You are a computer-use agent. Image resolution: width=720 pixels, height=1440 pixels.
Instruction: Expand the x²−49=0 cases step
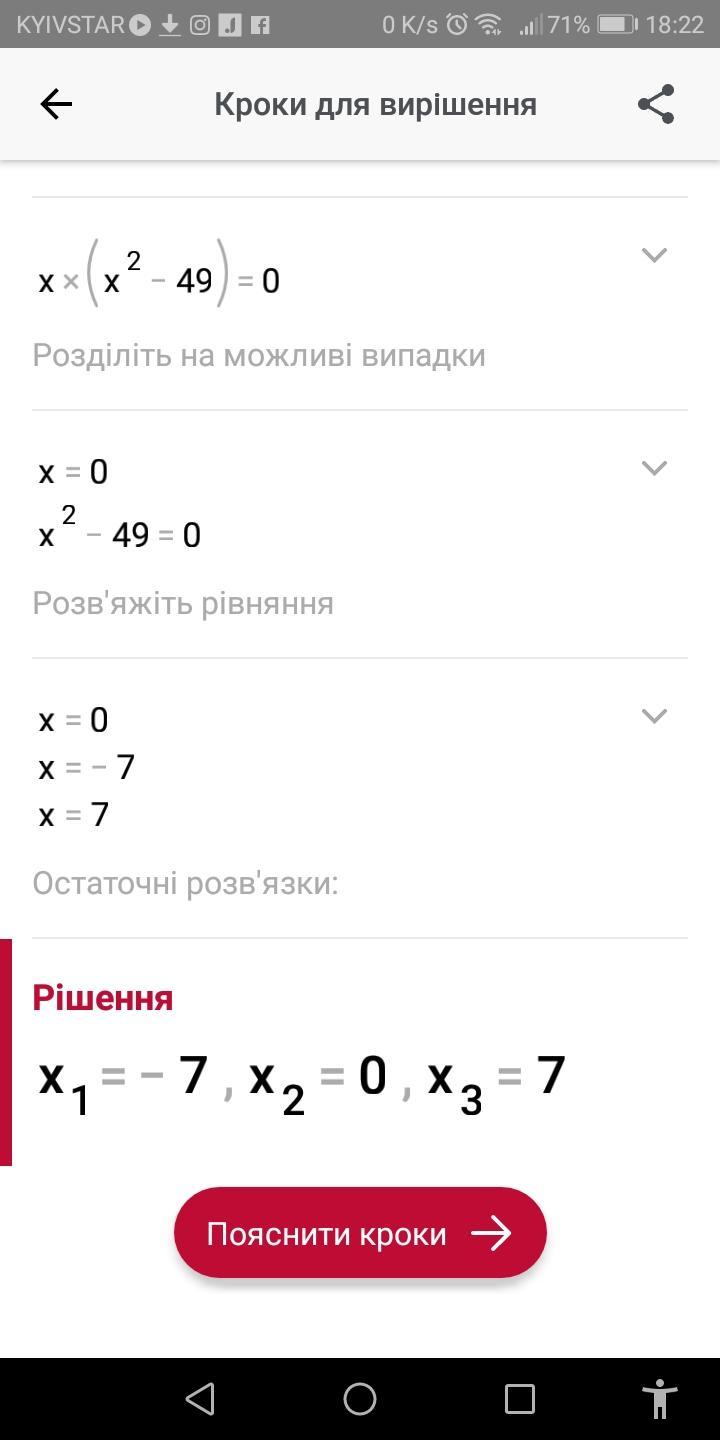(x=654, y=468)
